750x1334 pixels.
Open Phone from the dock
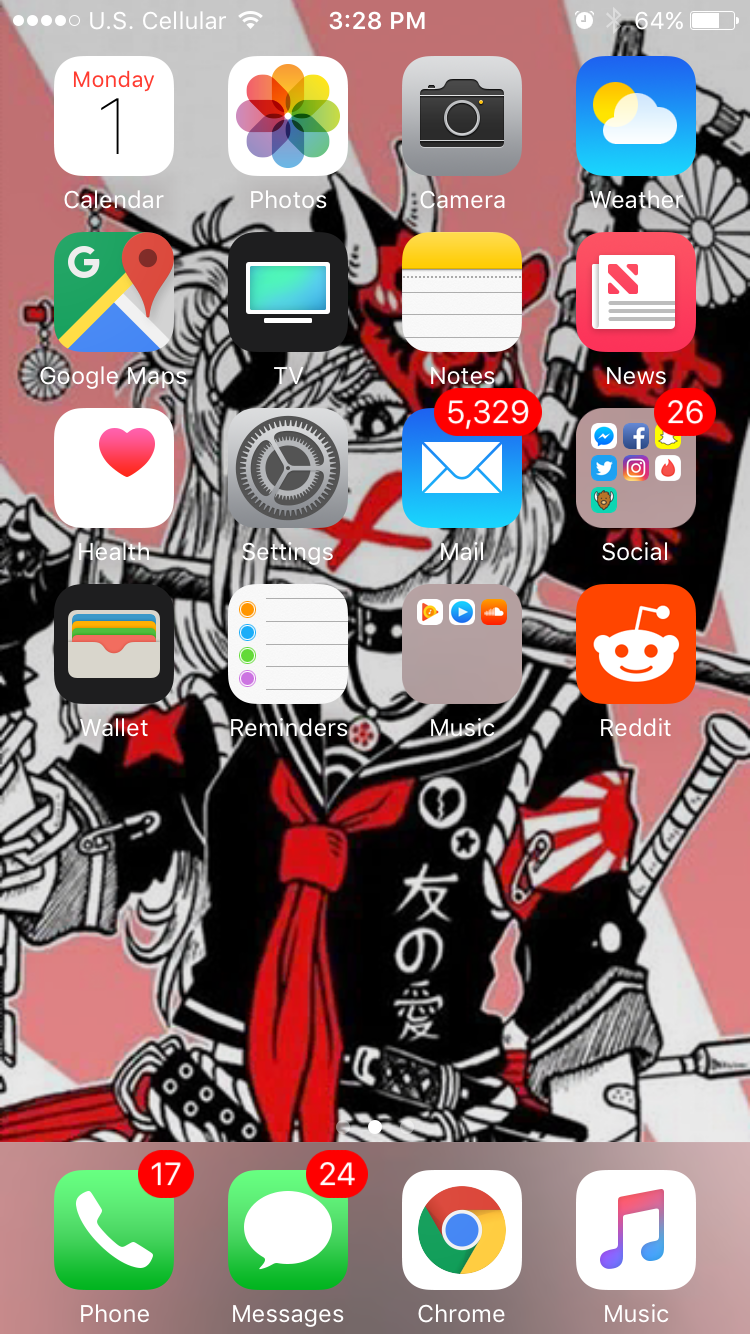coord(114,1230)
